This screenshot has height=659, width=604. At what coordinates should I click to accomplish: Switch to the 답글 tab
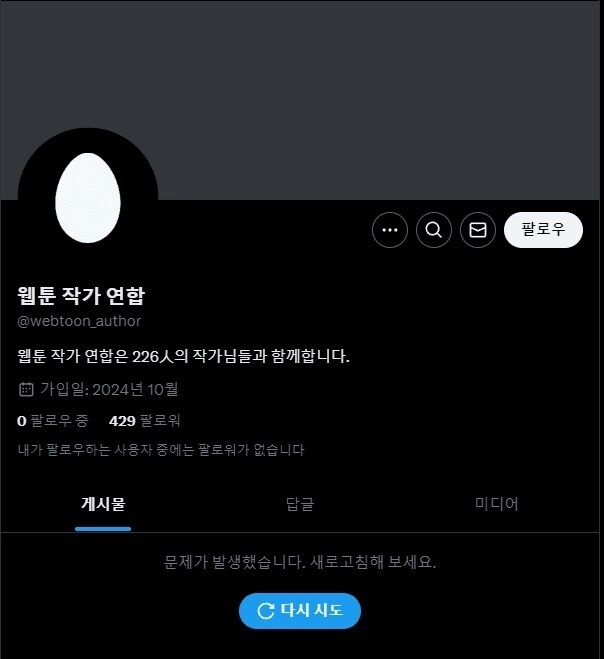coord(300,504)
